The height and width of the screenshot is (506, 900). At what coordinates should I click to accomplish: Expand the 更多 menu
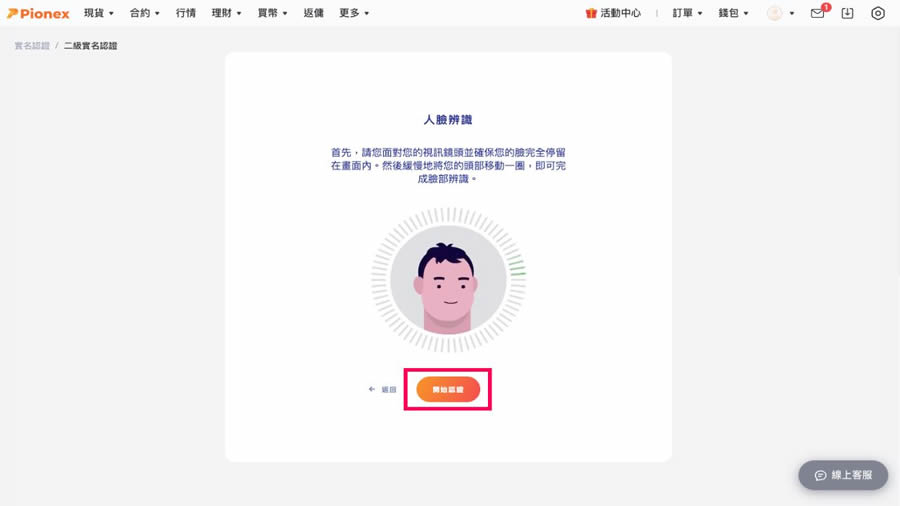[354, 13]
